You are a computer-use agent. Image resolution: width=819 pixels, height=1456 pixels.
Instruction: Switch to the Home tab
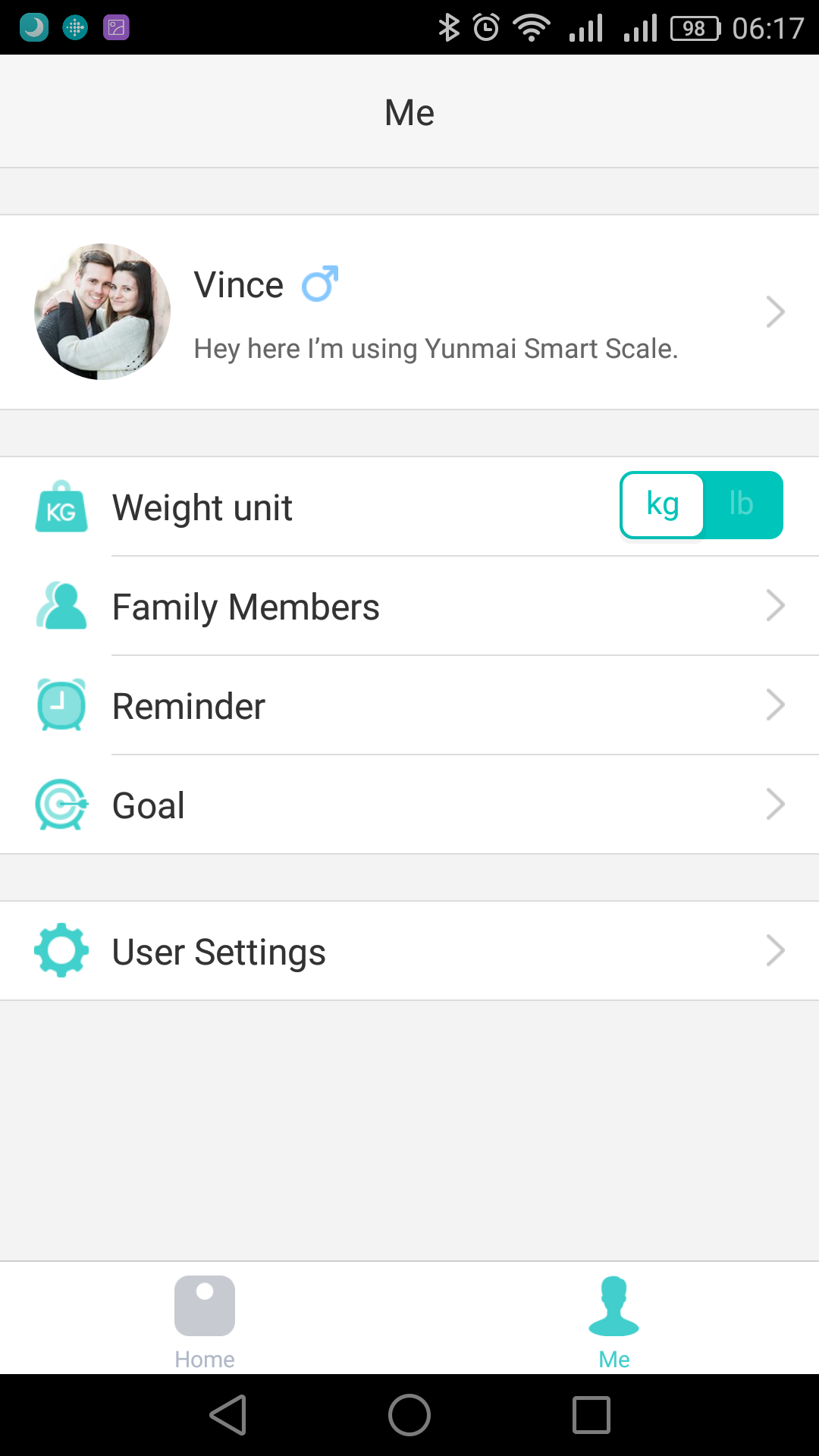pyautogui.click(x=205, y=1321)
